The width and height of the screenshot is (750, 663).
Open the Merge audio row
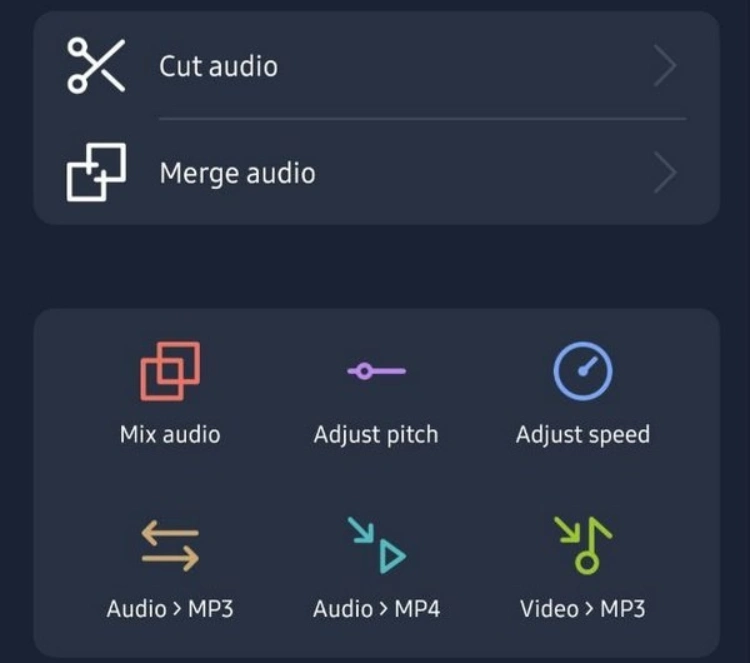pos(375,173)
